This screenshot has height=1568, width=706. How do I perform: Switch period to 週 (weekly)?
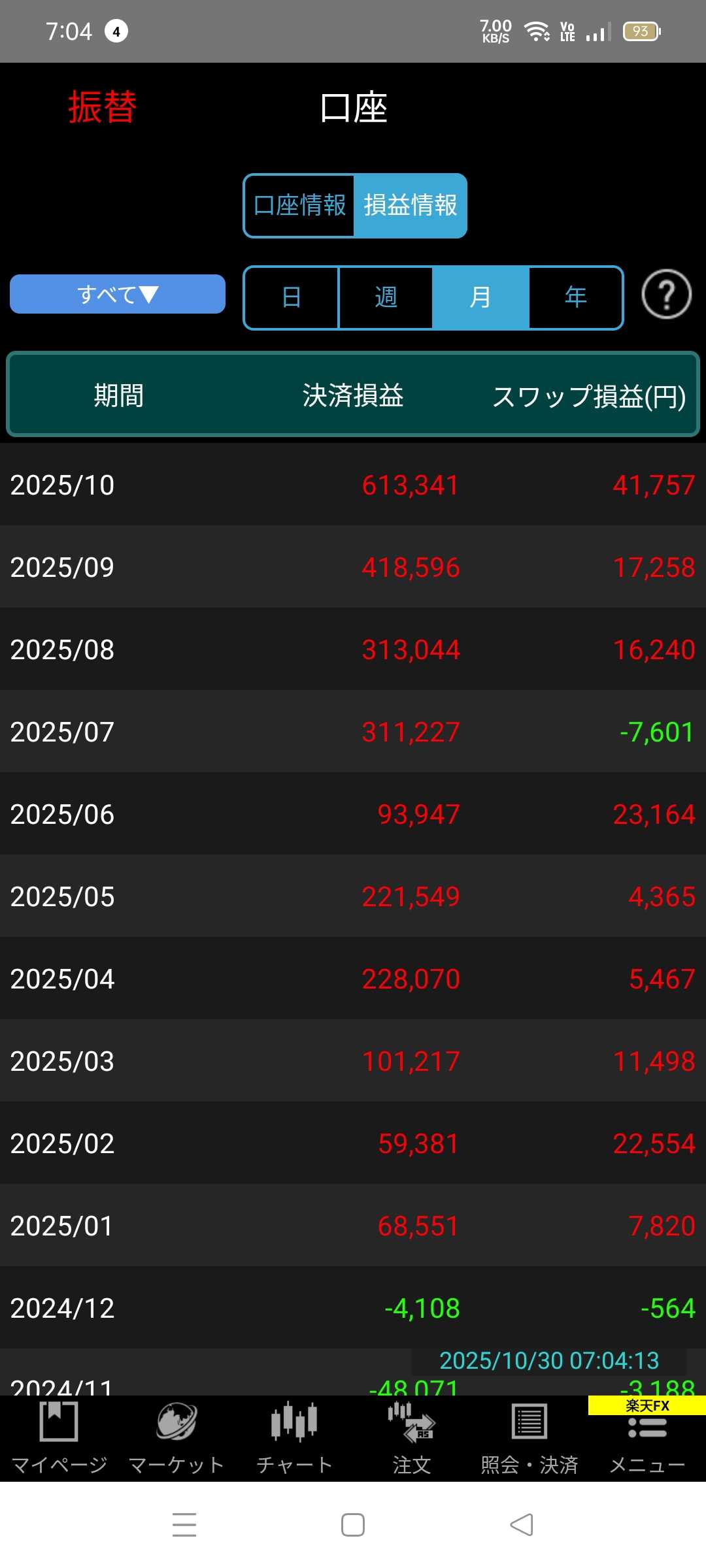pyautogui.click(x=386, y=298)
